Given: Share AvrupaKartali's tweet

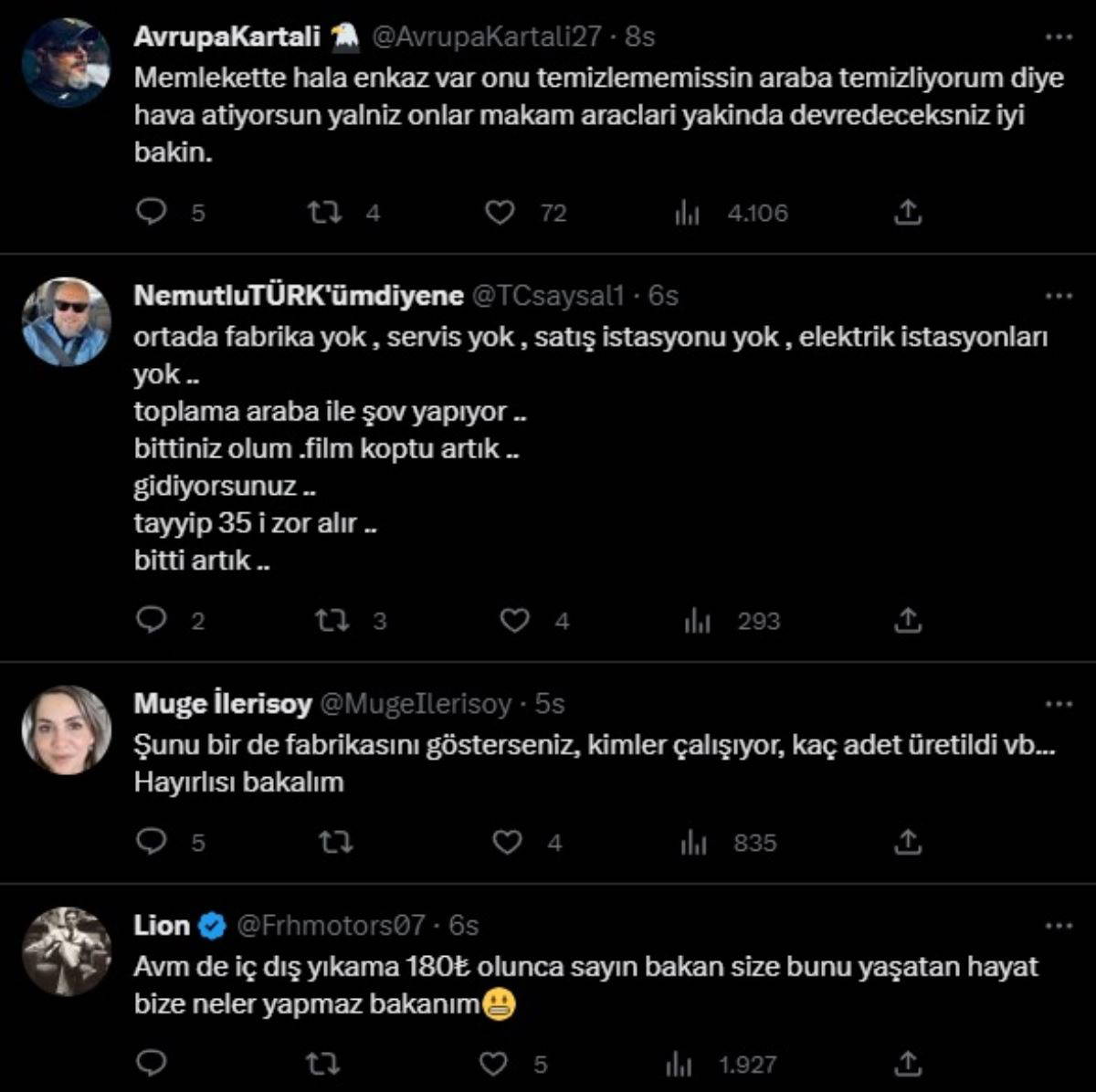Looking at the screenshot, I should tap(907, 213).
